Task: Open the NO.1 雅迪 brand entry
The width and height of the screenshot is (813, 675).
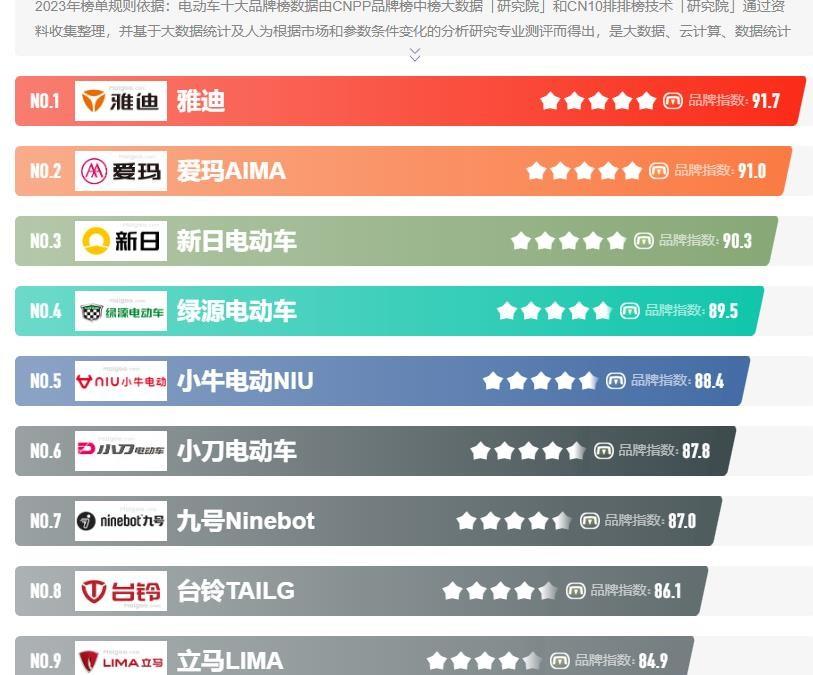Action: coord(201,101)
